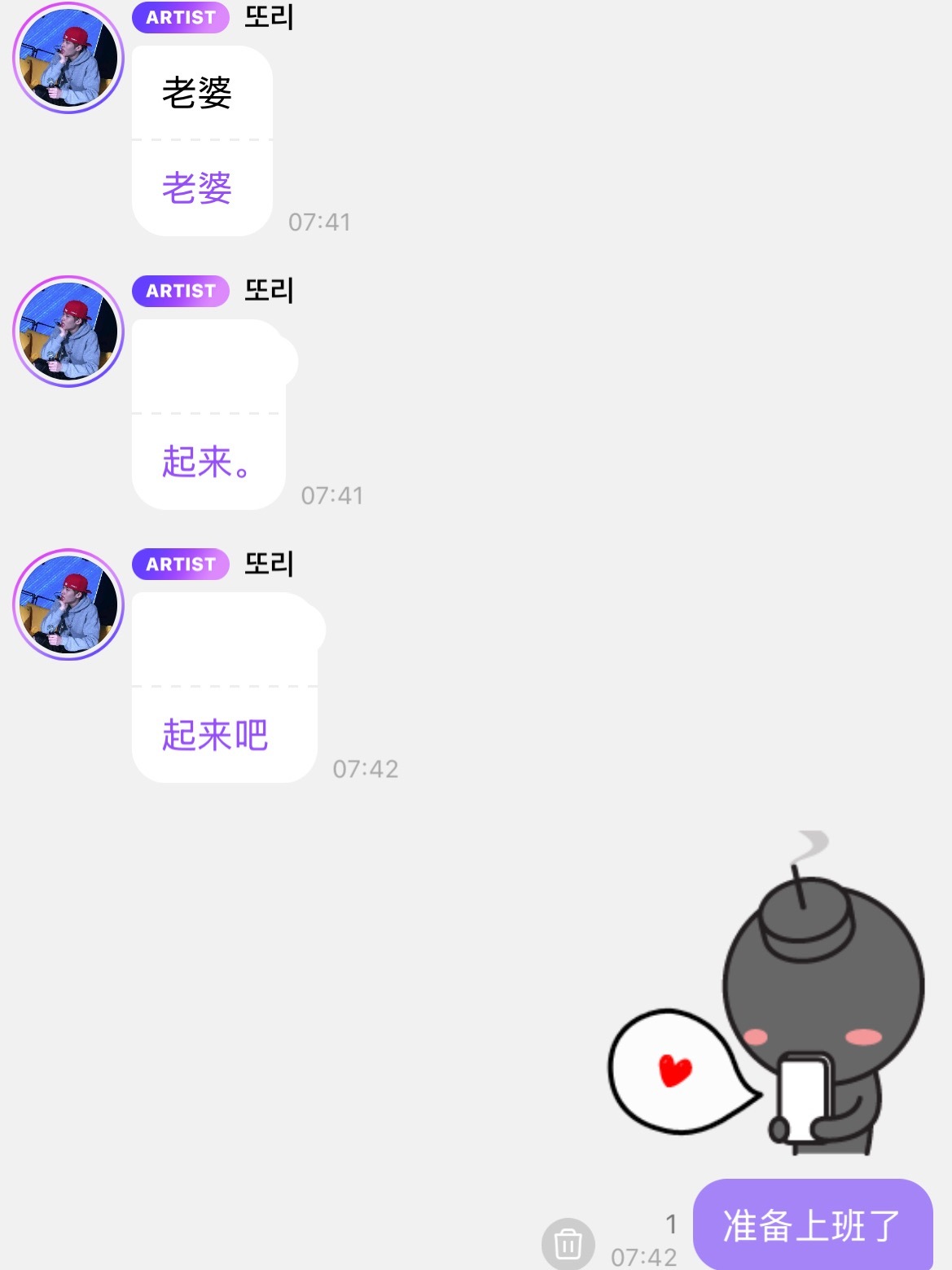Tap the 07:41 timestamp under the first message

tap(319, 221)
